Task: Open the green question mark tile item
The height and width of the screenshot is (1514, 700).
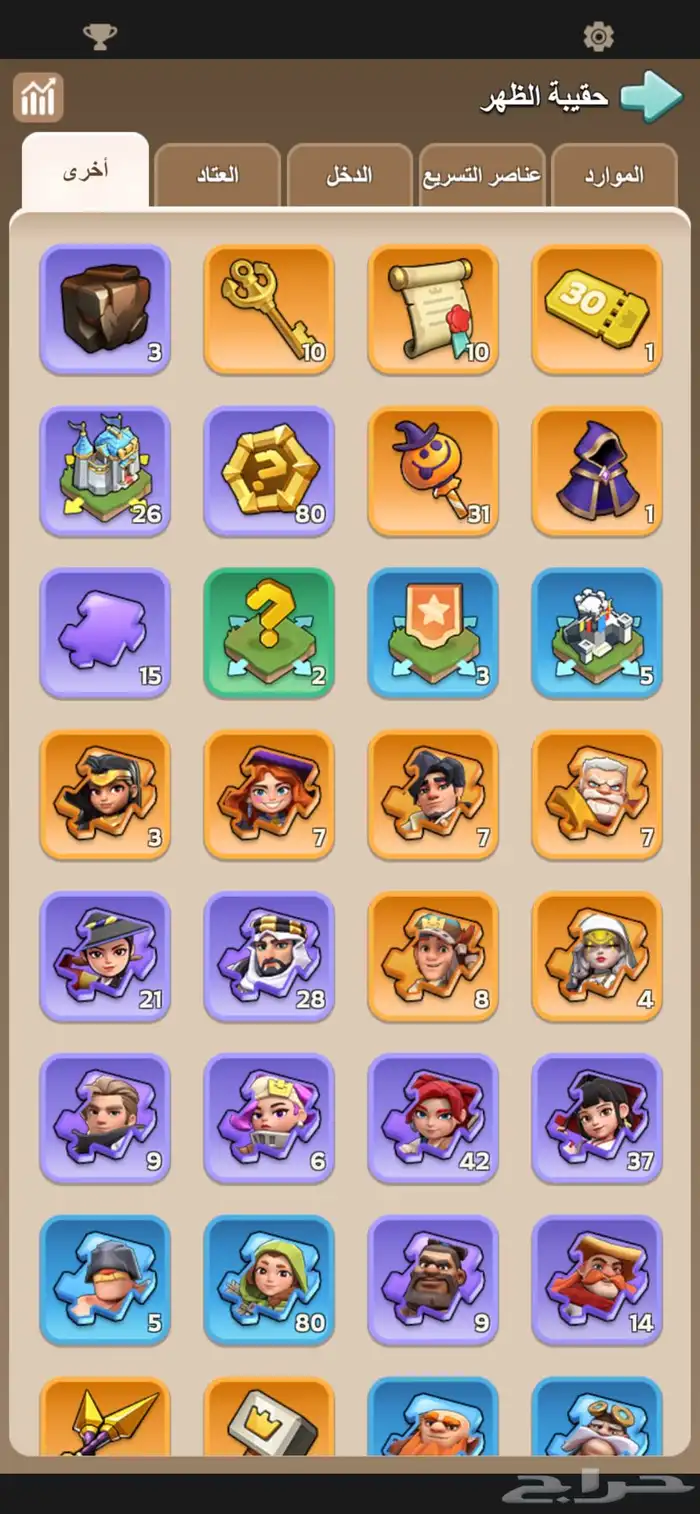Action: tap(269, 633)
